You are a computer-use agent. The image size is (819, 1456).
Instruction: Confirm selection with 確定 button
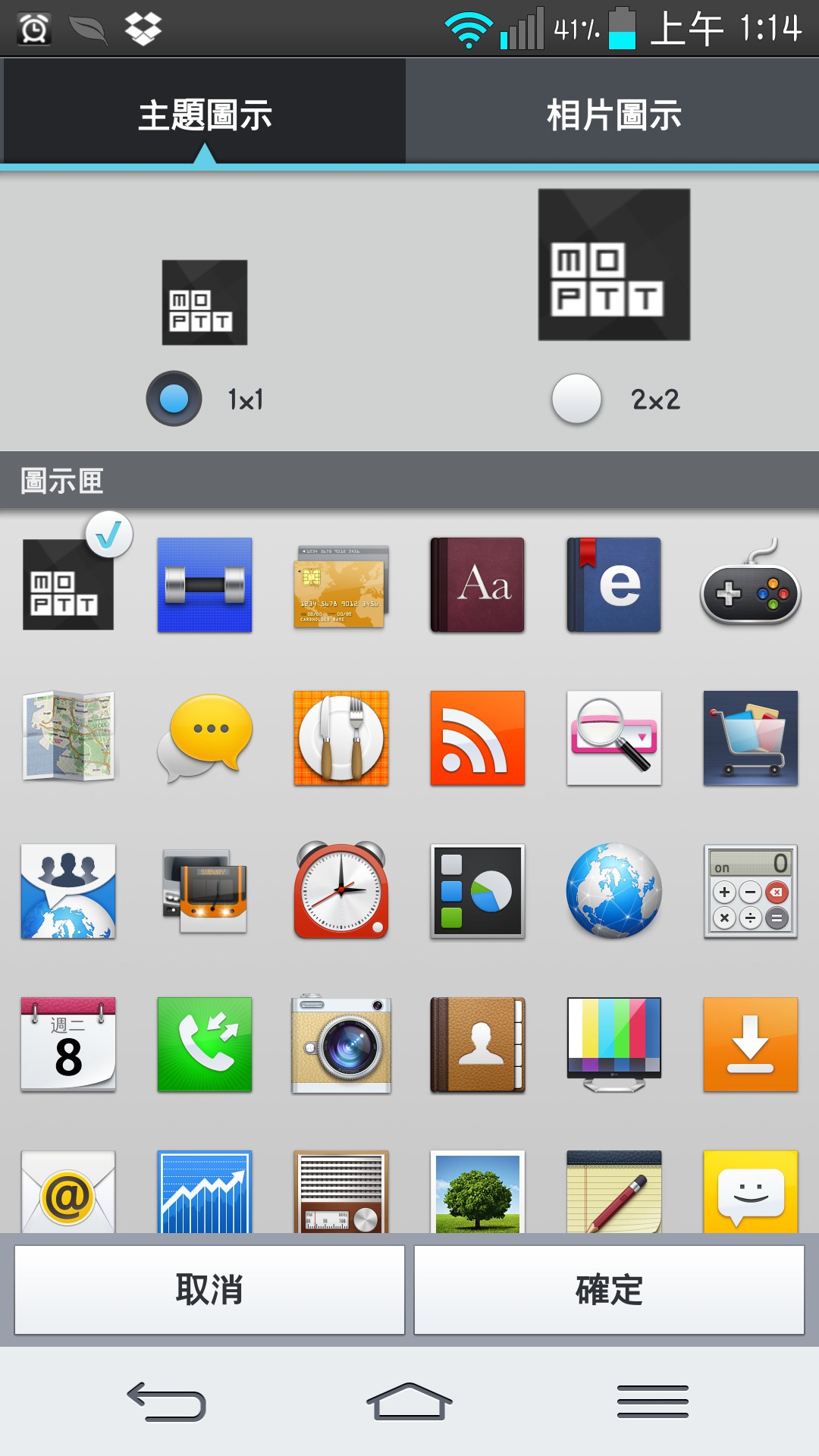click(609, 1289)
